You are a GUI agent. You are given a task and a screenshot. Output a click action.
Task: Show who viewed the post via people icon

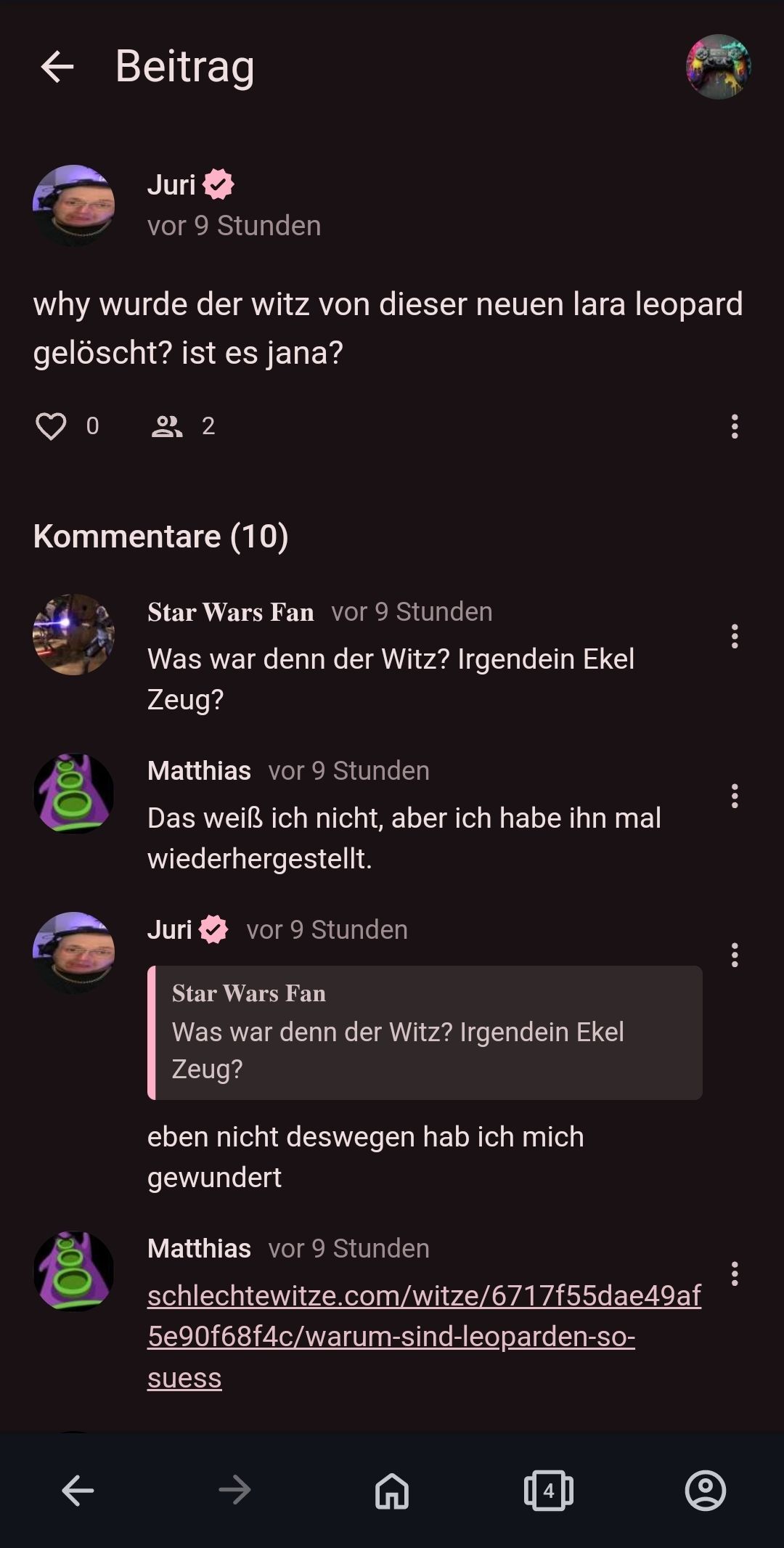167,426
